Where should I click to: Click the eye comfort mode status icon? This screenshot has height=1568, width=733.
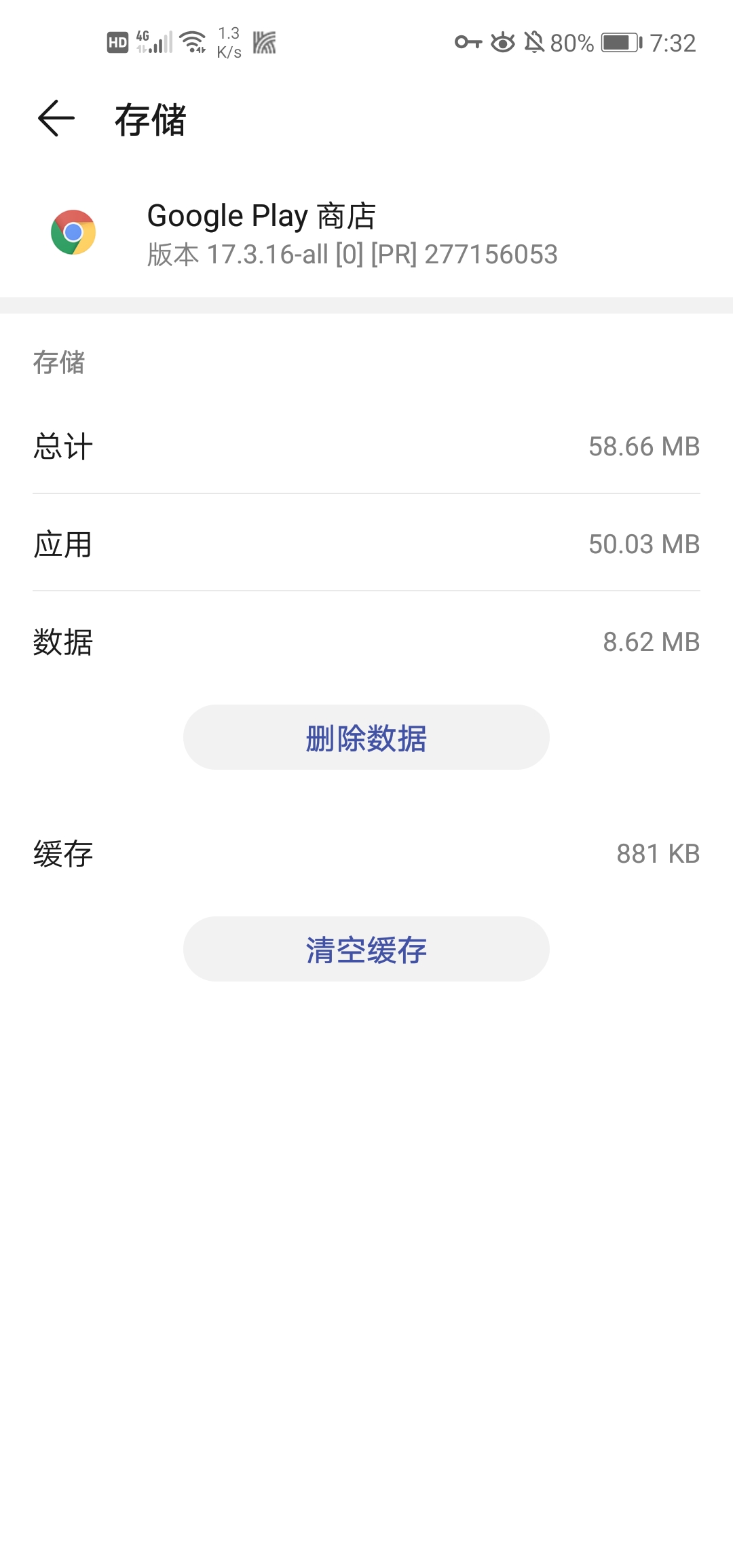(x=503, y=42)
